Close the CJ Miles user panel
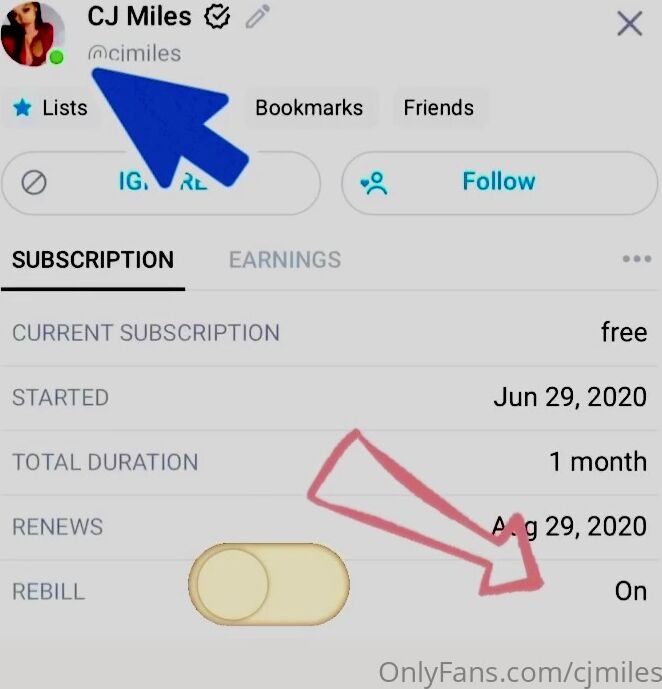Screen dimensions: 662x689 point(629,24)
